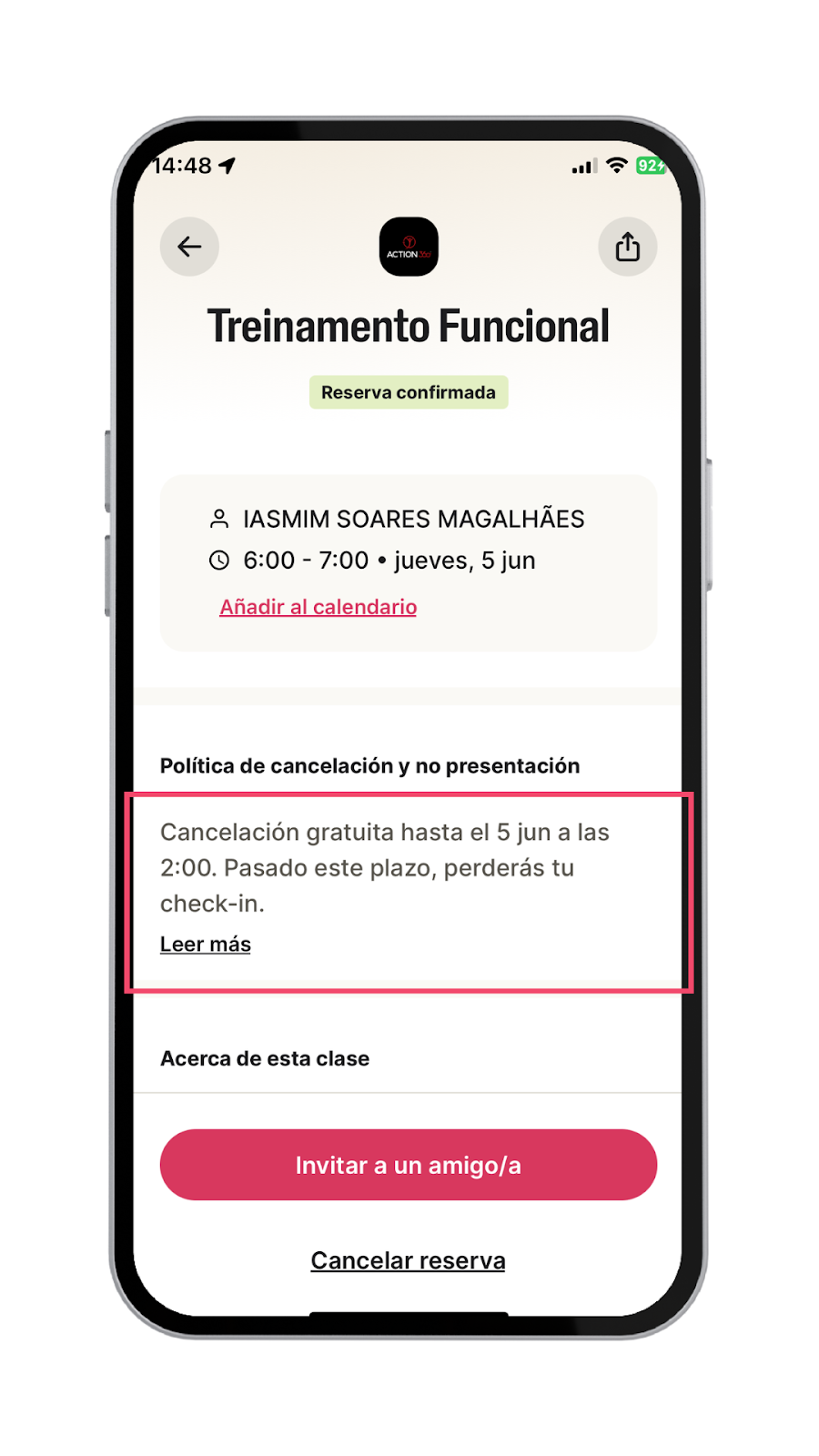Screen dimensions: 819x1456
Task: Share this Treinamento Funcional class
Action: 627,247
